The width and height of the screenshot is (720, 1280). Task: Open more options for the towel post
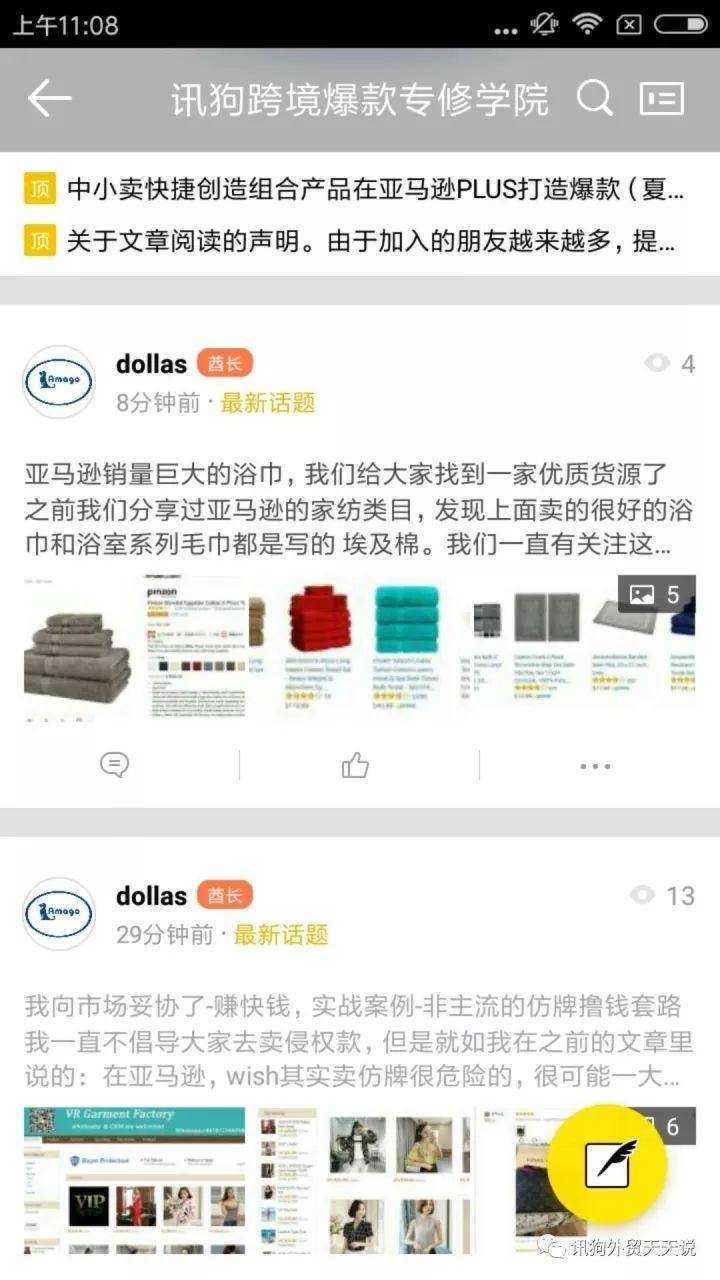point(595,766)
